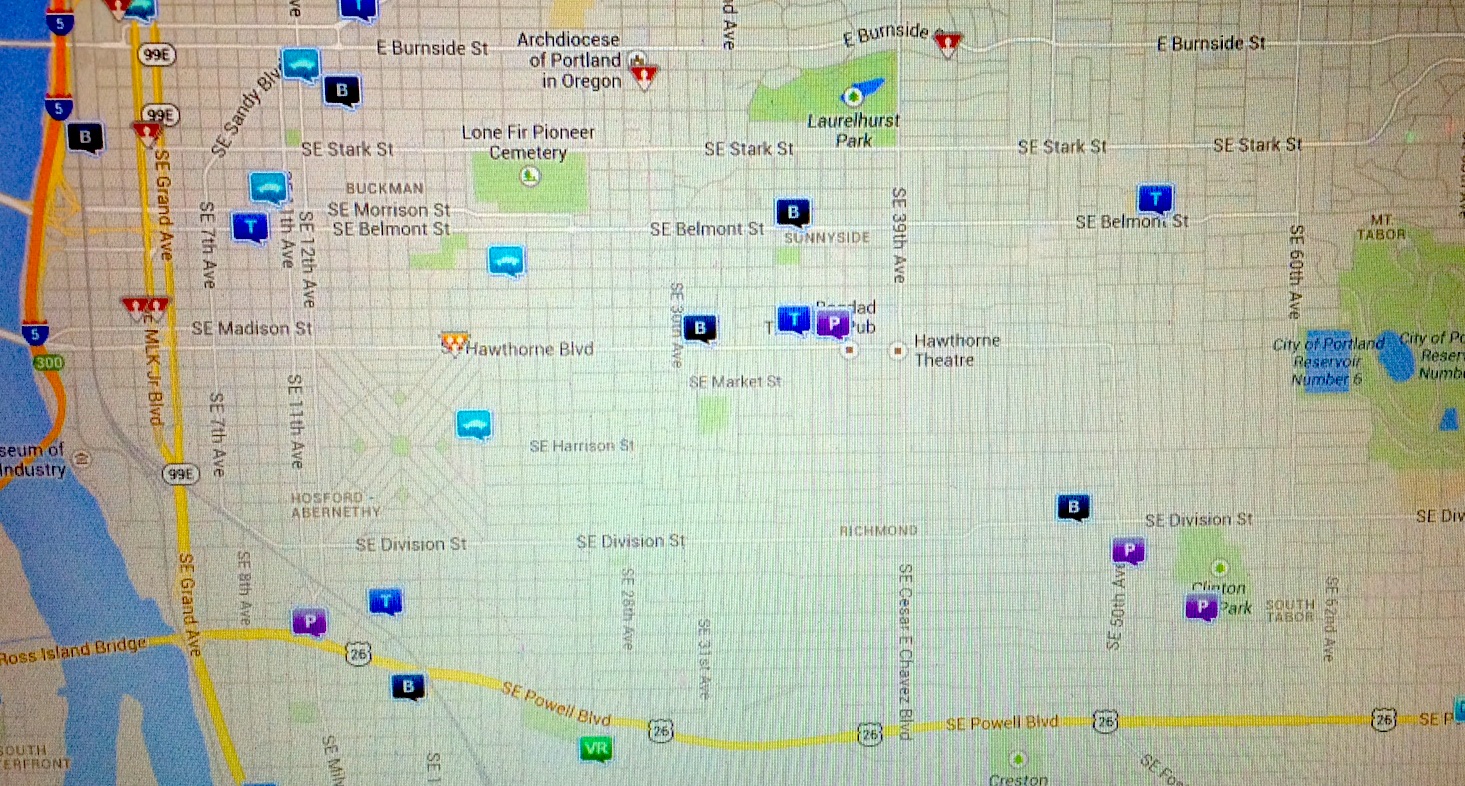Select the car marker in Buckman near Stark St

click(267, 187)
